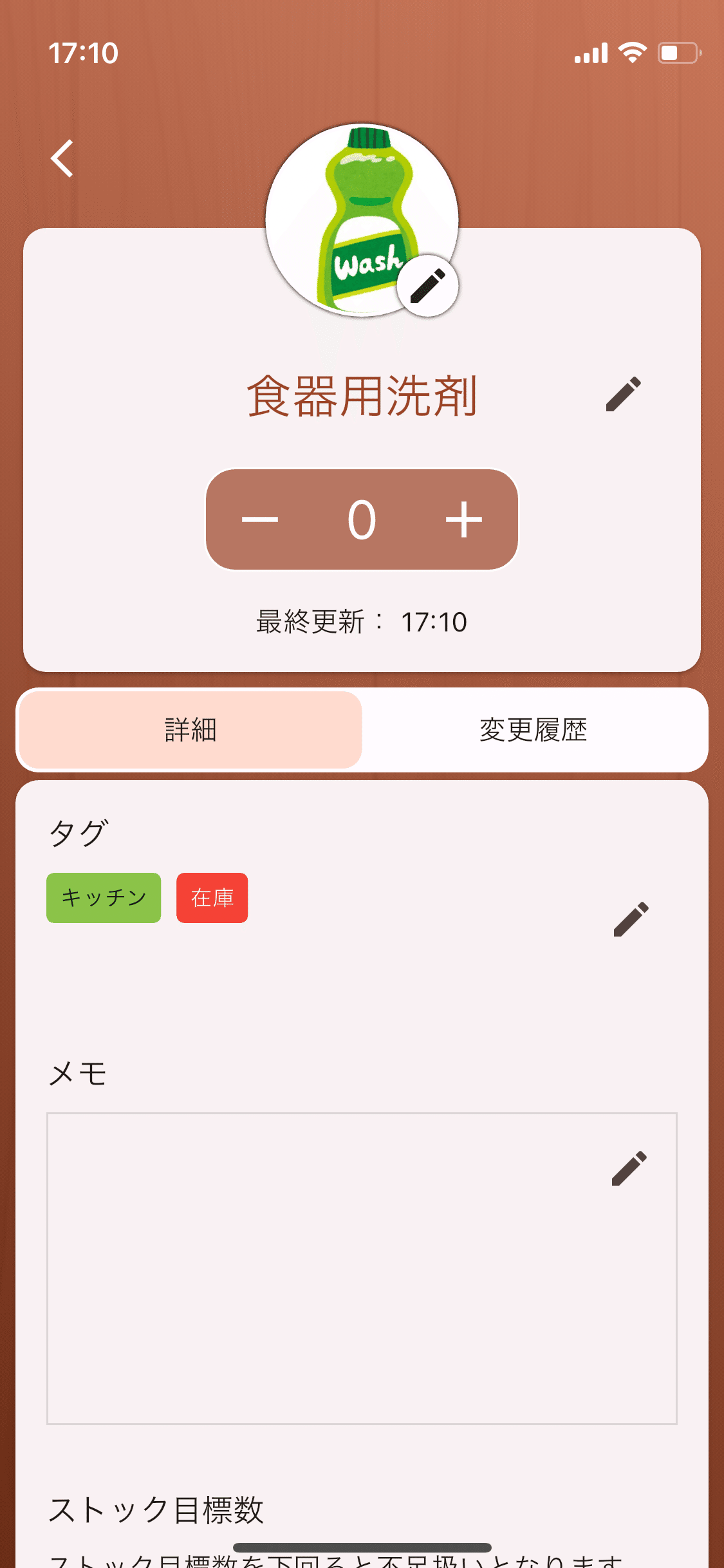Edit the detergent bottle item image
This screenshot has height=1568, width=724.
tap(428, 286)
